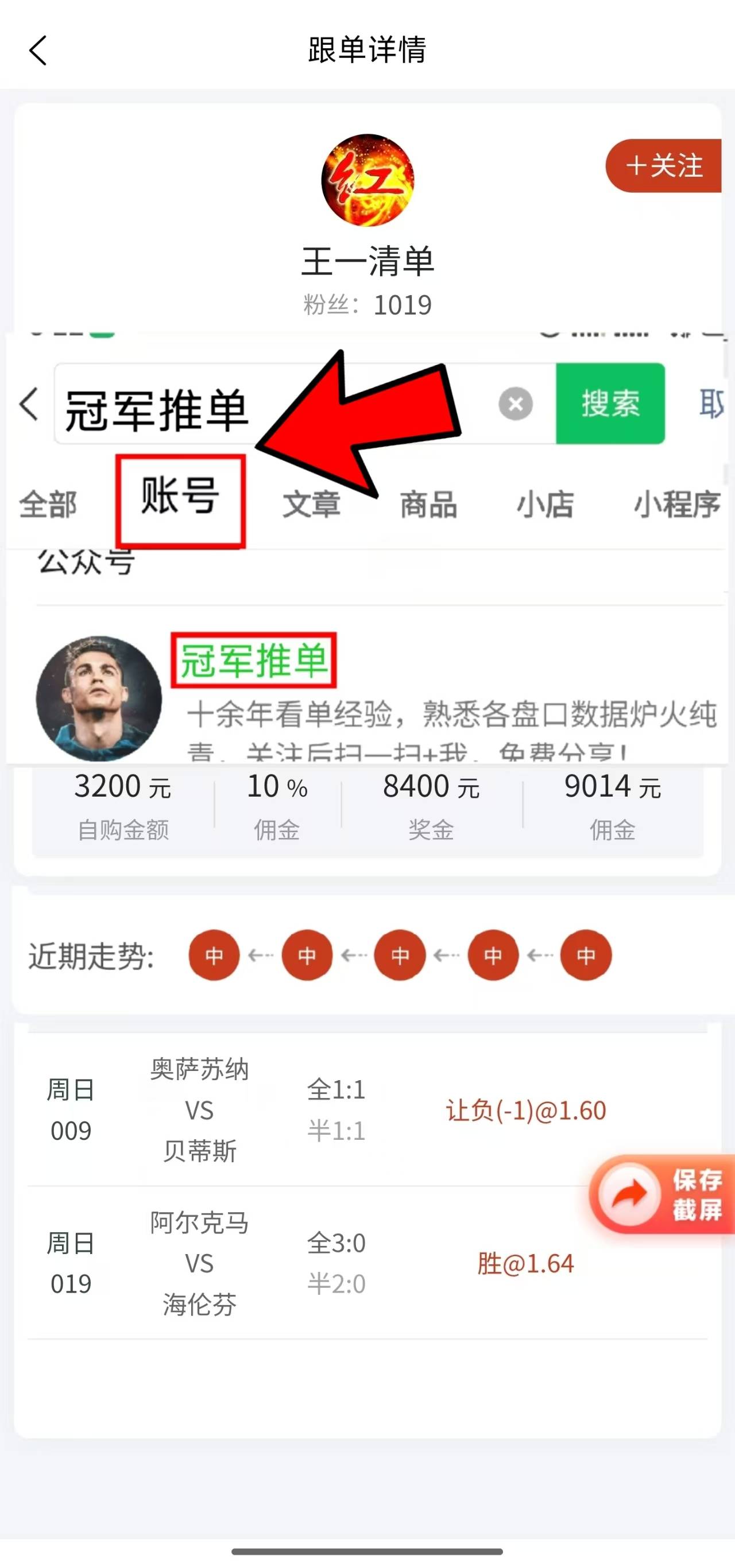Go back from 跟单详情 page
The width and height of the screenshot is (735, 1568).
point(38,50)
